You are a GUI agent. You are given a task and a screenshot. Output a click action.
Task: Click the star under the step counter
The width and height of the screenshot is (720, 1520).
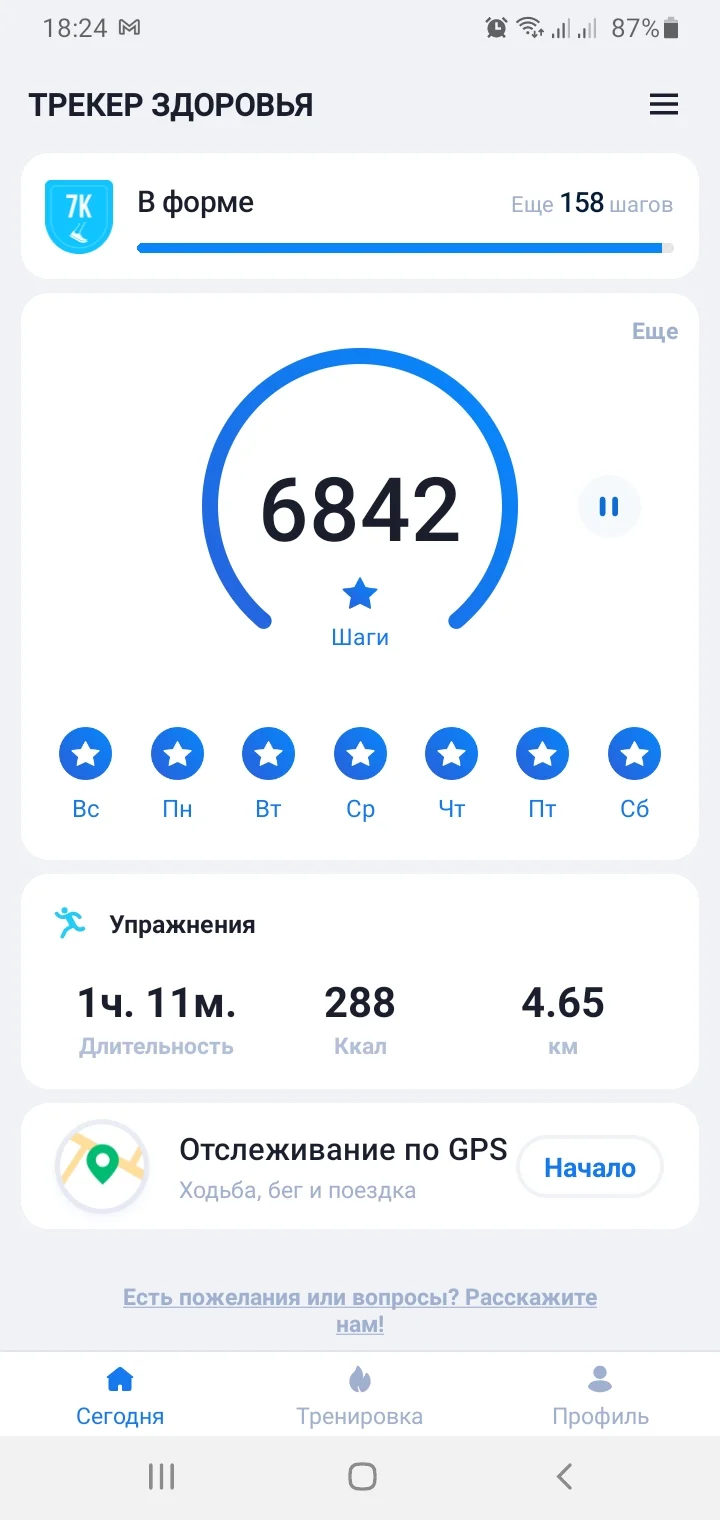pyautogui.click(x=360, y=593)
